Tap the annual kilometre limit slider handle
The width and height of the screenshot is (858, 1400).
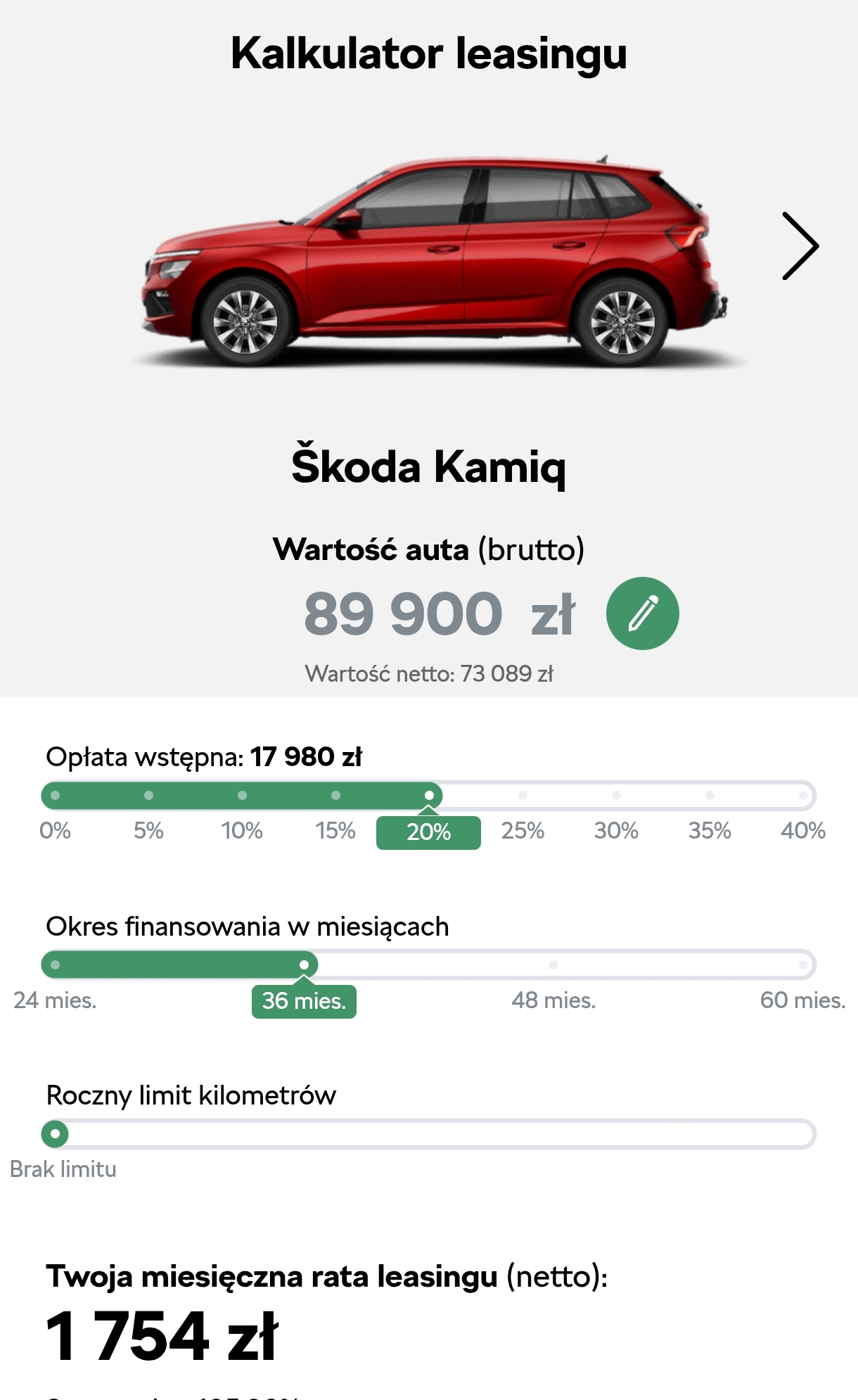56,1134
